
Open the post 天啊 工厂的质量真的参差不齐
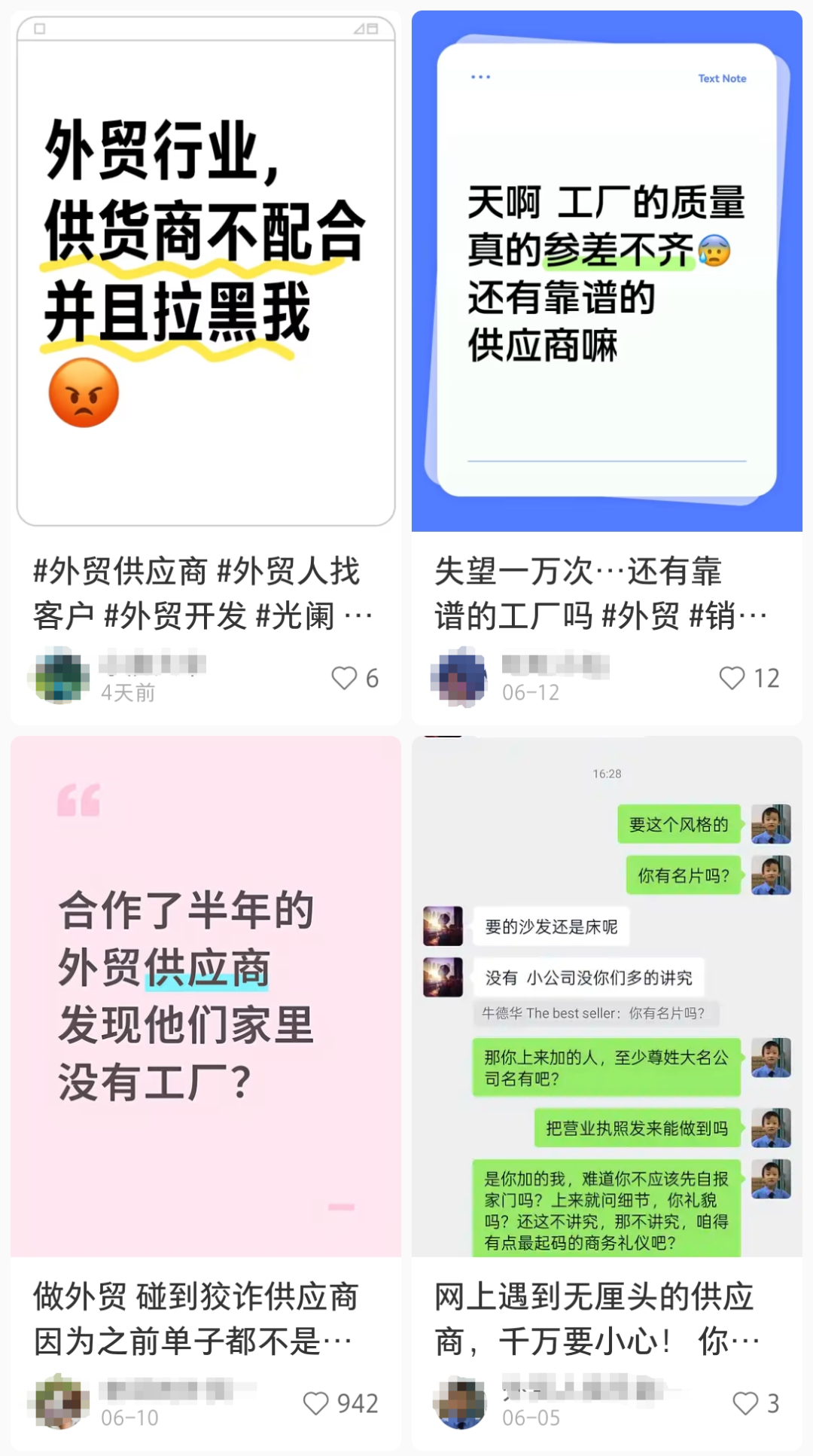(x=607, y=271)
